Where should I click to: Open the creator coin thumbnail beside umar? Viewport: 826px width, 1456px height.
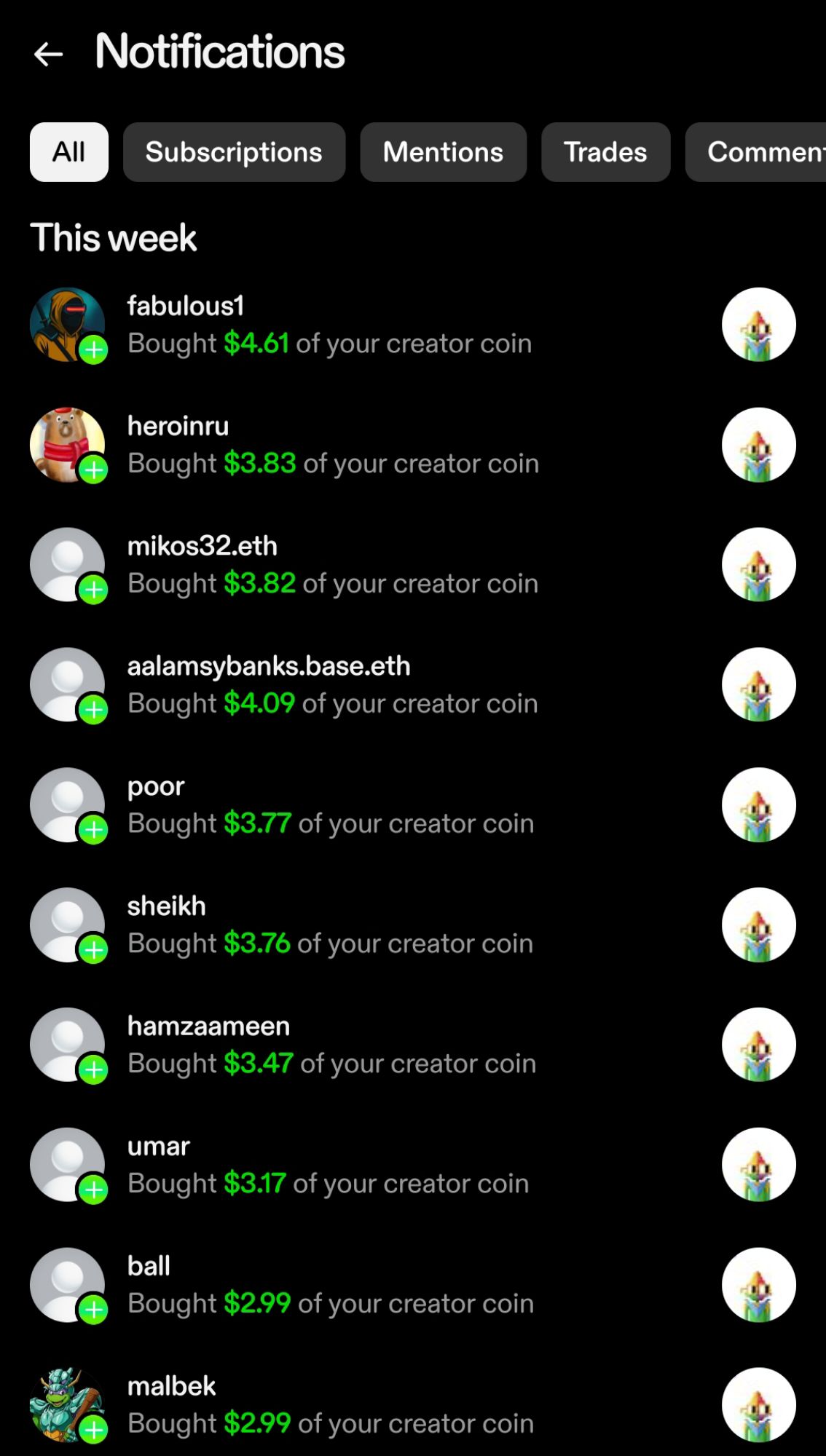tap(758, 1165)
